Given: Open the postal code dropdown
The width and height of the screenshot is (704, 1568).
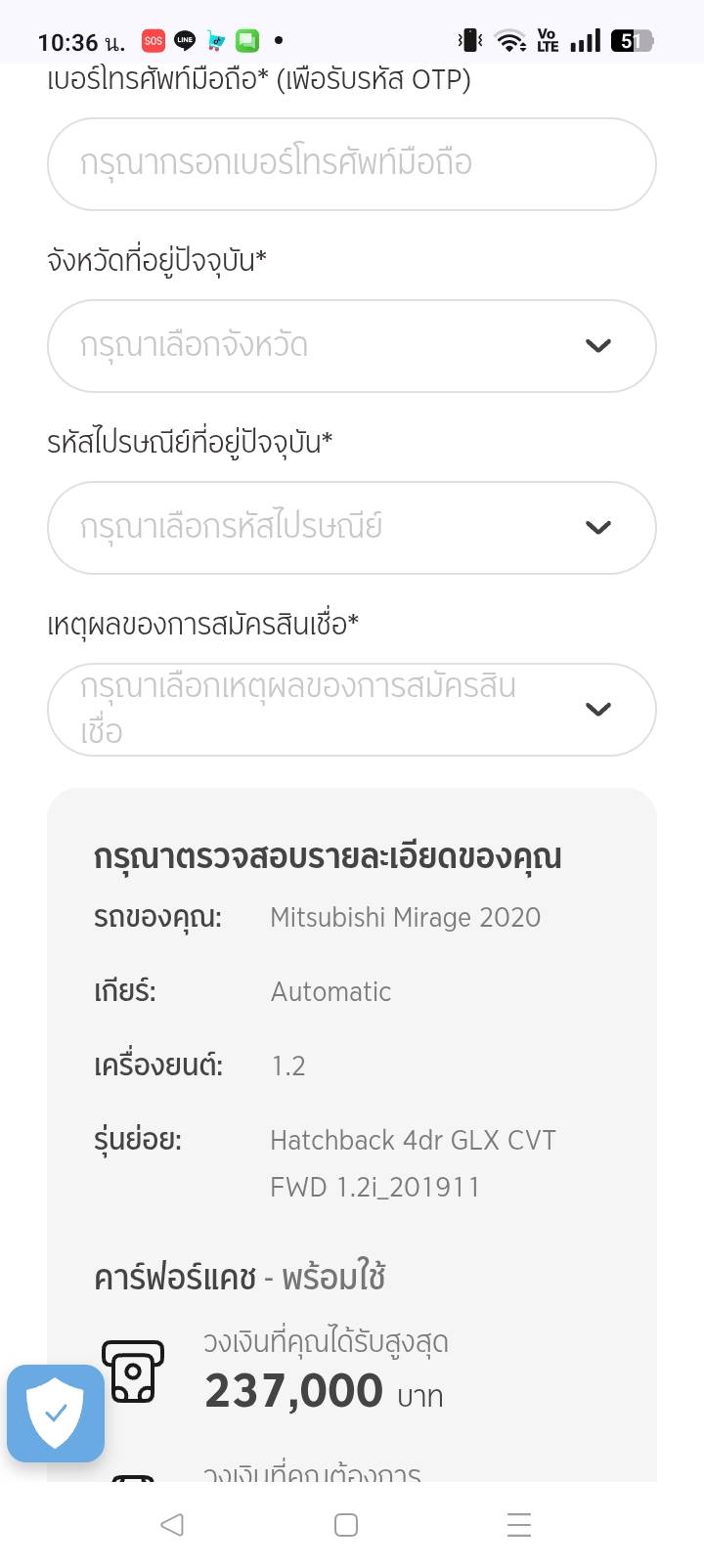Looking at the screenshot, I should (x=351, y=528).
